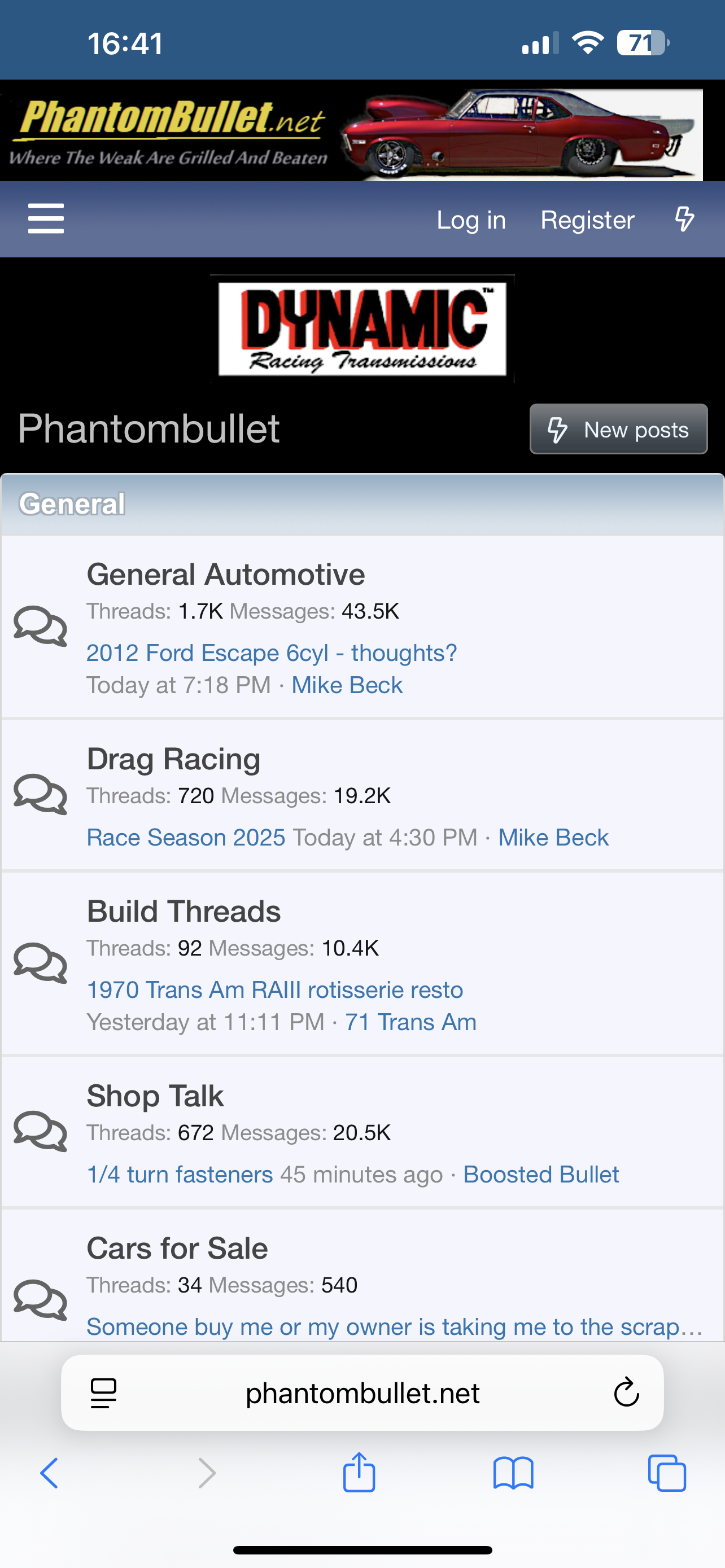Open the Race Season 2025 thread
This screenshot has width=725, height=1568.
point(186,838)
